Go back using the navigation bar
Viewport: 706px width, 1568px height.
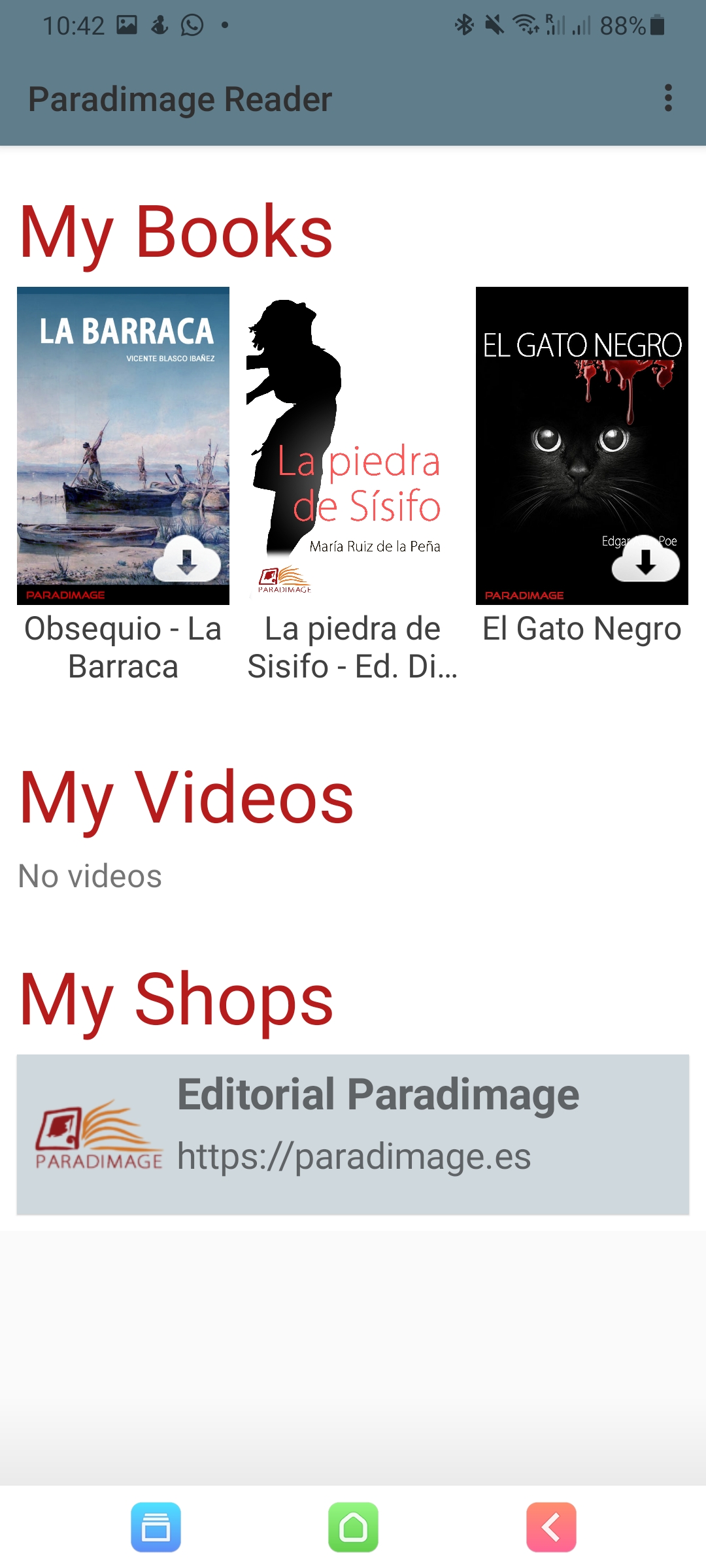tap(551, 1527)
